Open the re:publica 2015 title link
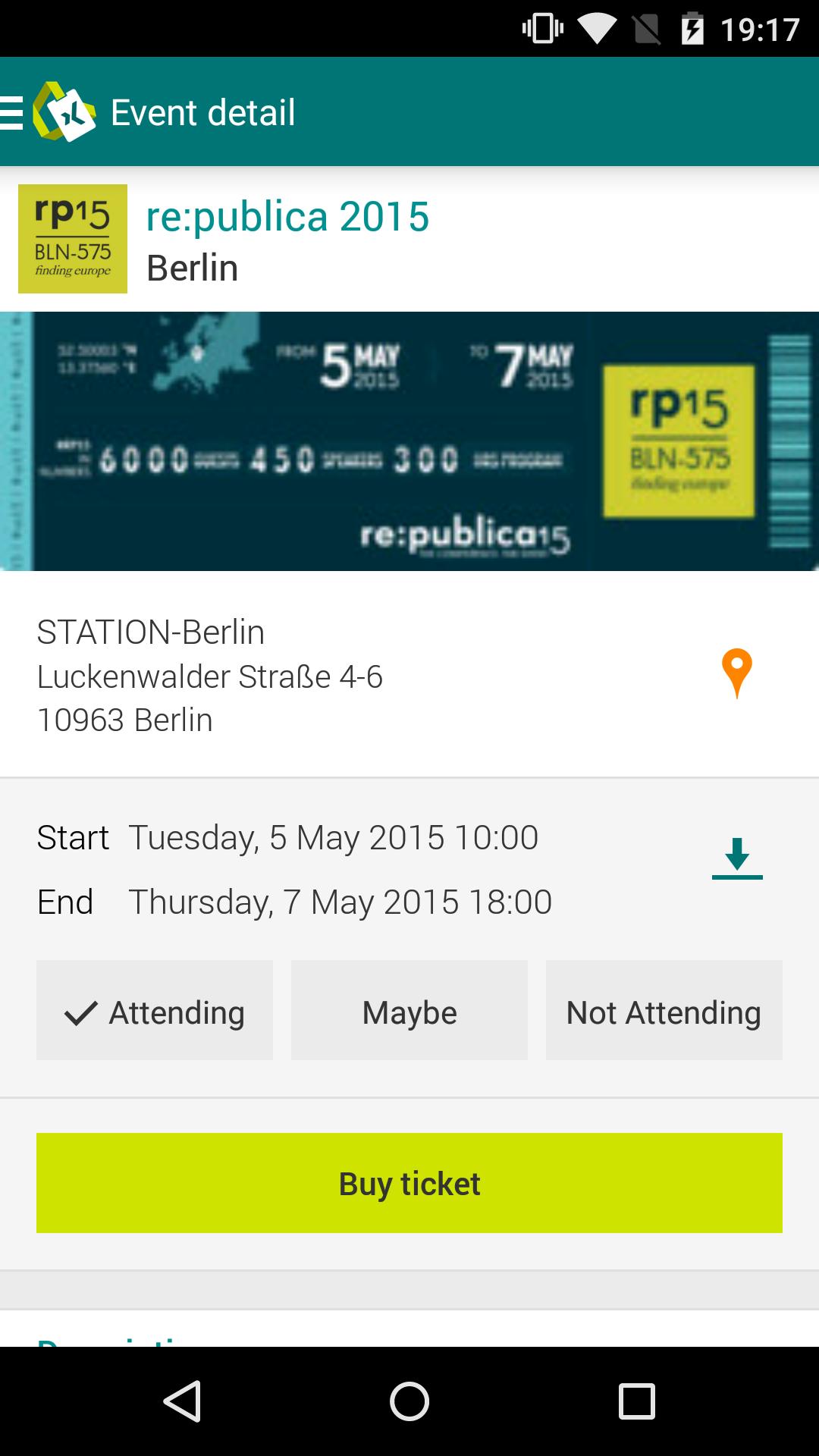 click(287, 217)
